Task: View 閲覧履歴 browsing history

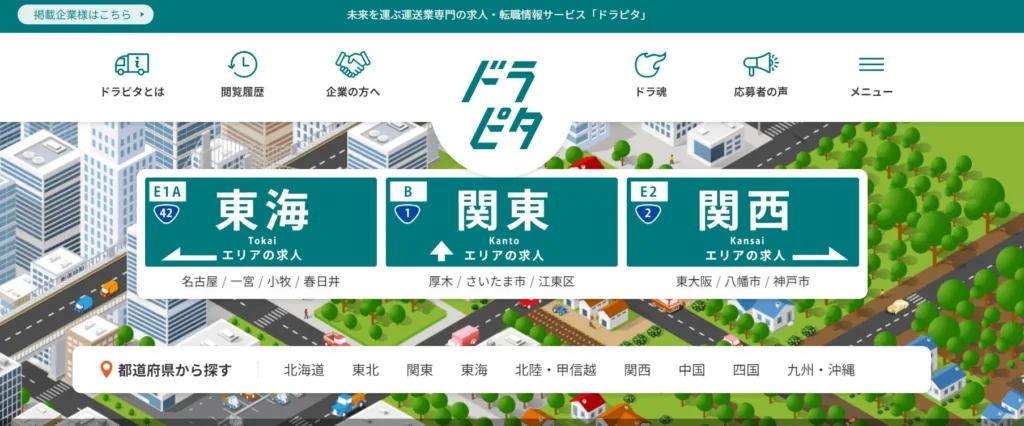Action: point(242,74)
